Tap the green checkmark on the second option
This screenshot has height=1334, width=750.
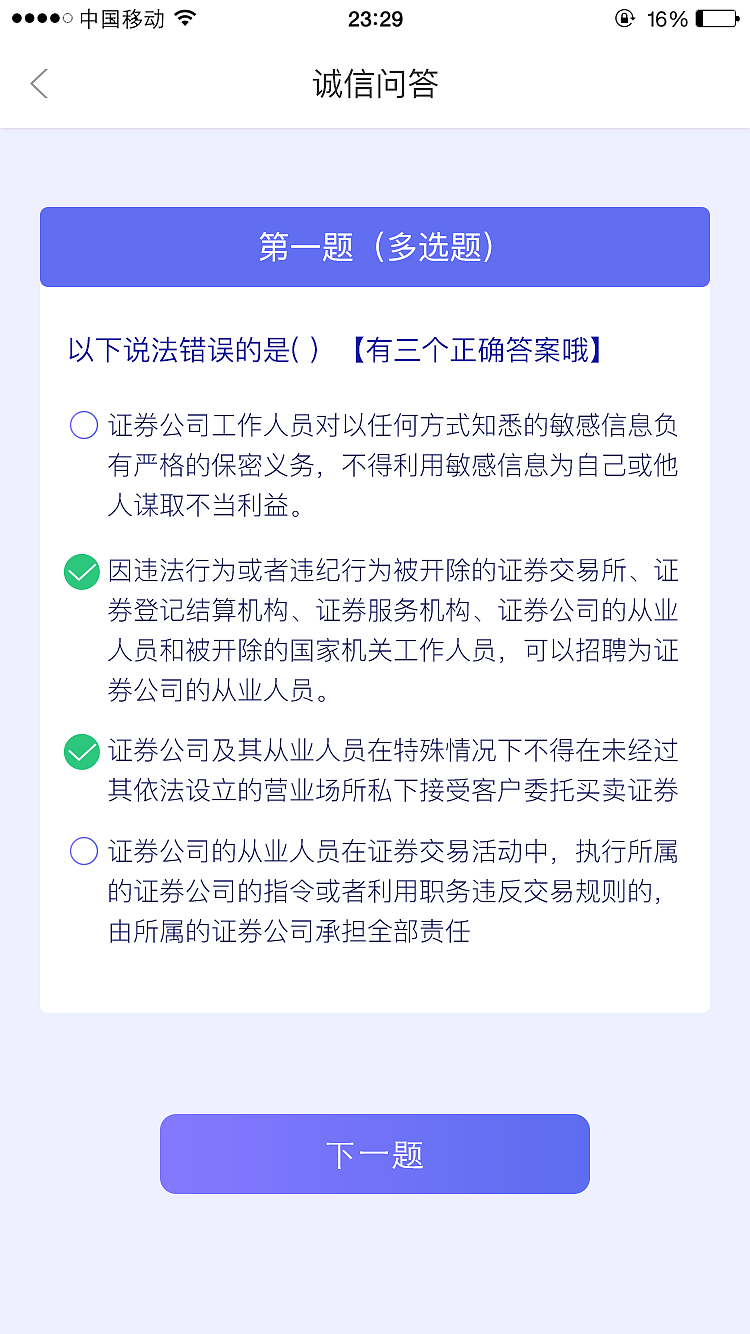83,573
